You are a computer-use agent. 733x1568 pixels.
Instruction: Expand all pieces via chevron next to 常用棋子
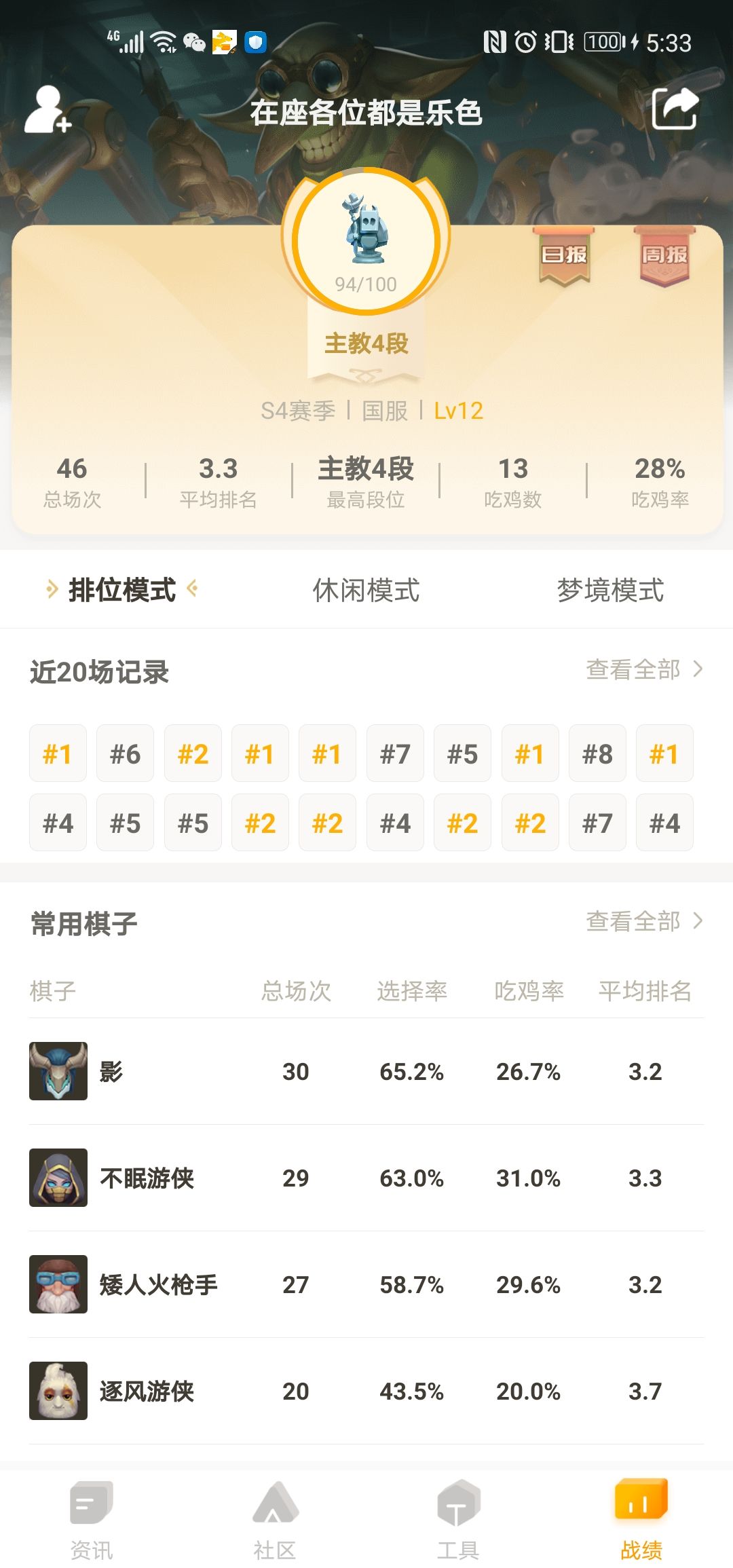coord(698,921)
